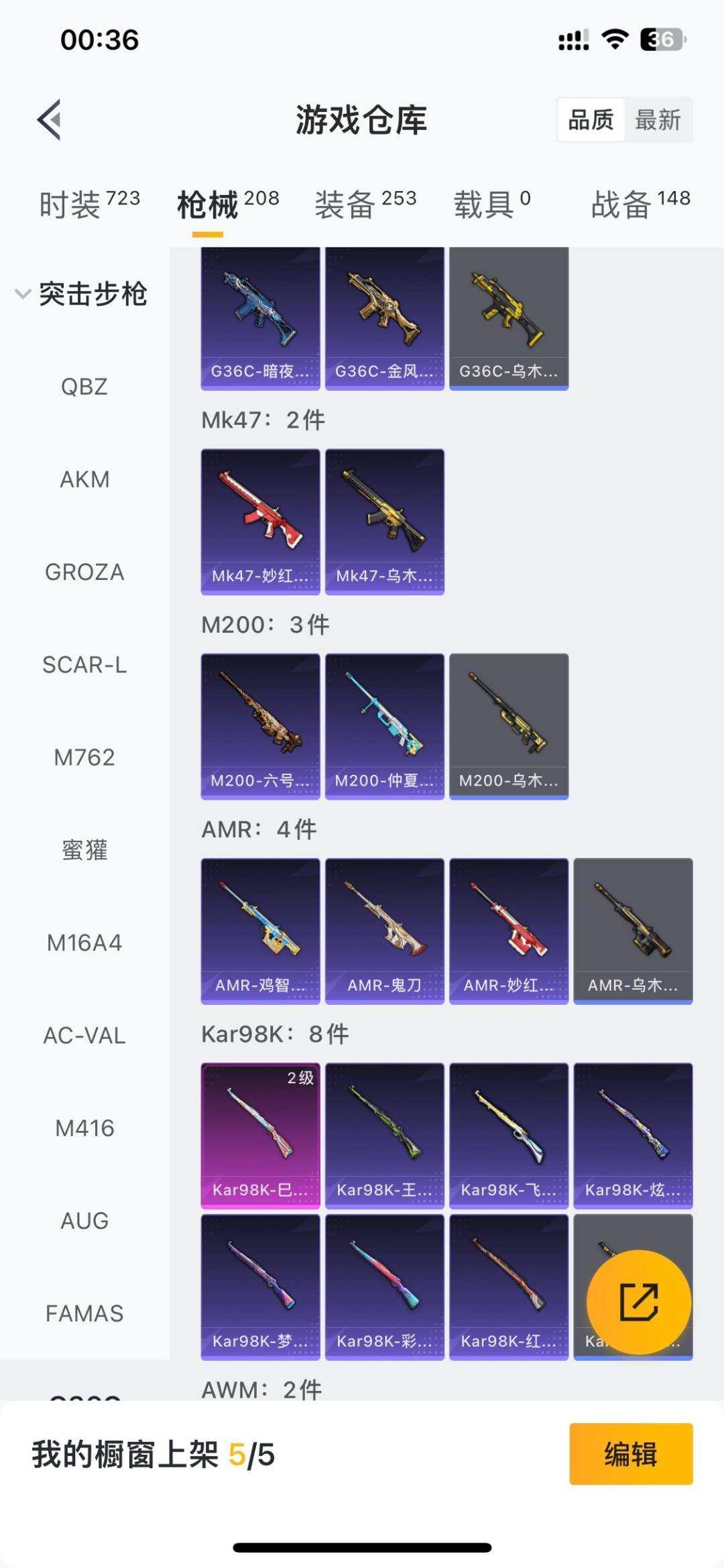View the M200-仲夏 skin item
724x1568 pixels.
tap(385, 726)
